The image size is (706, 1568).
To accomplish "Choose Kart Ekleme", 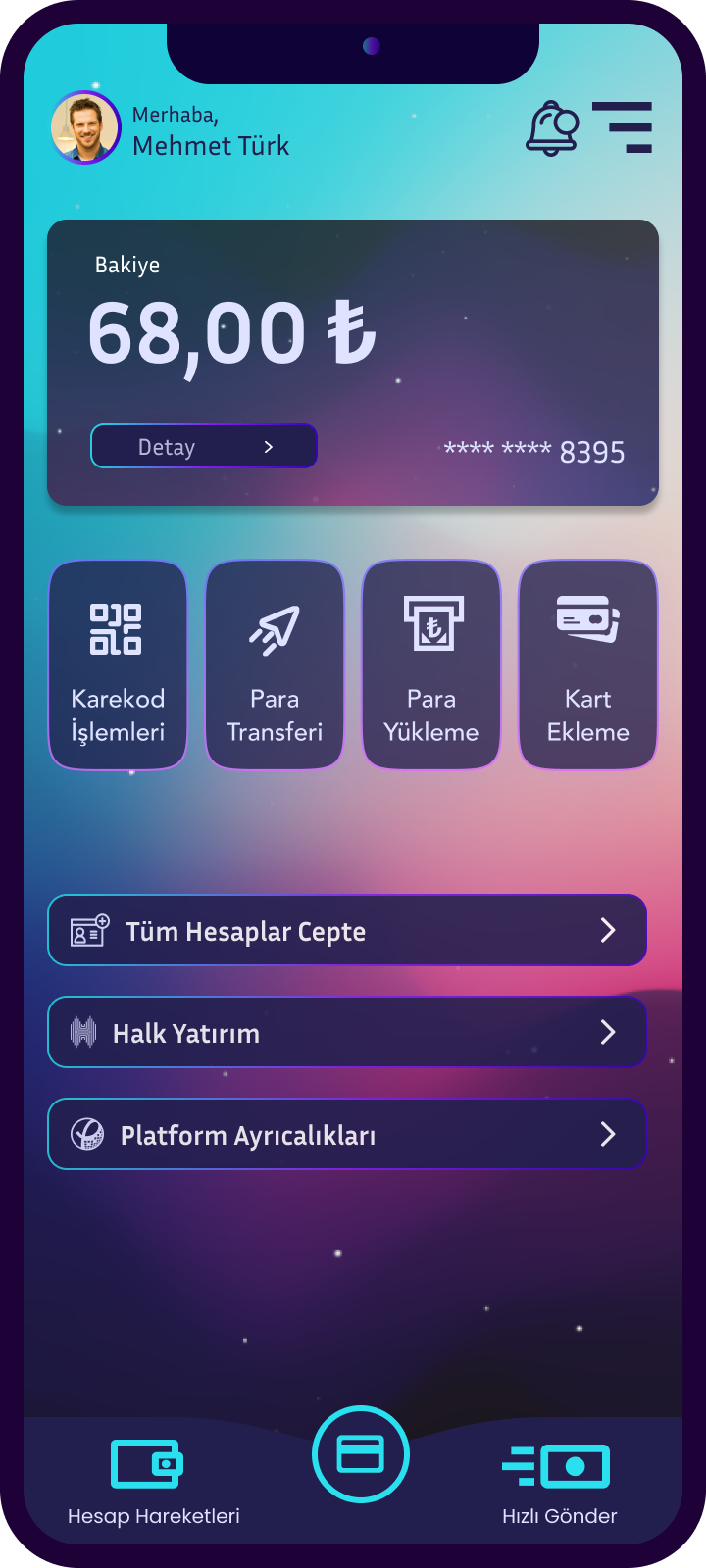I will pos(588,665).
